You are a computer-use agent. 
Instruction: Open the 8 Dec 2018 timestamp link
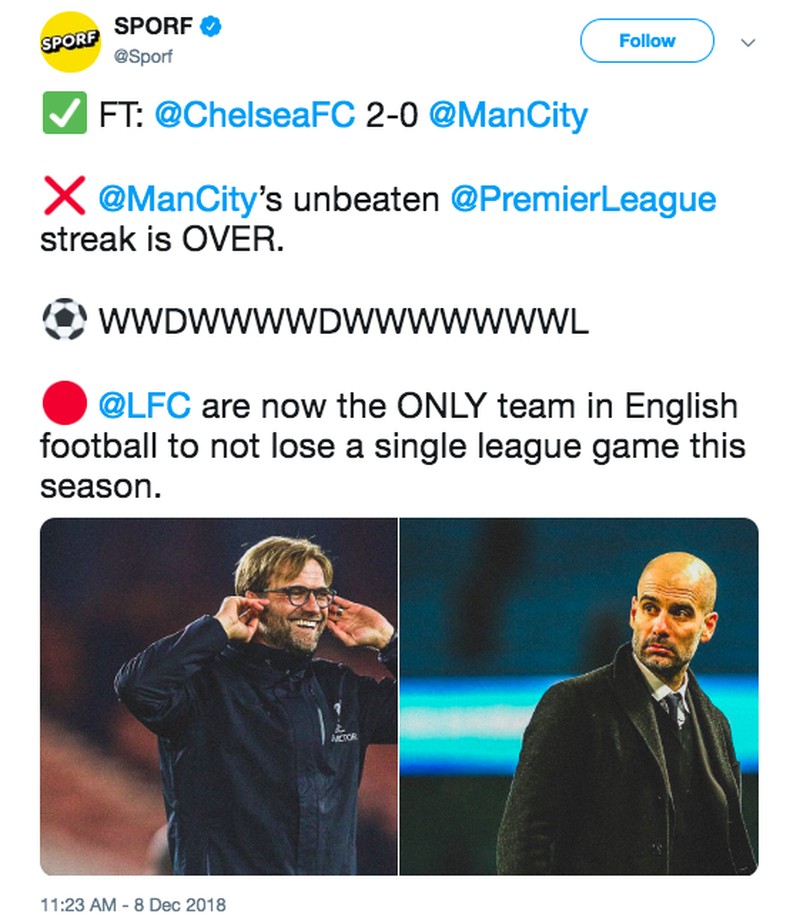click(133, 904)
